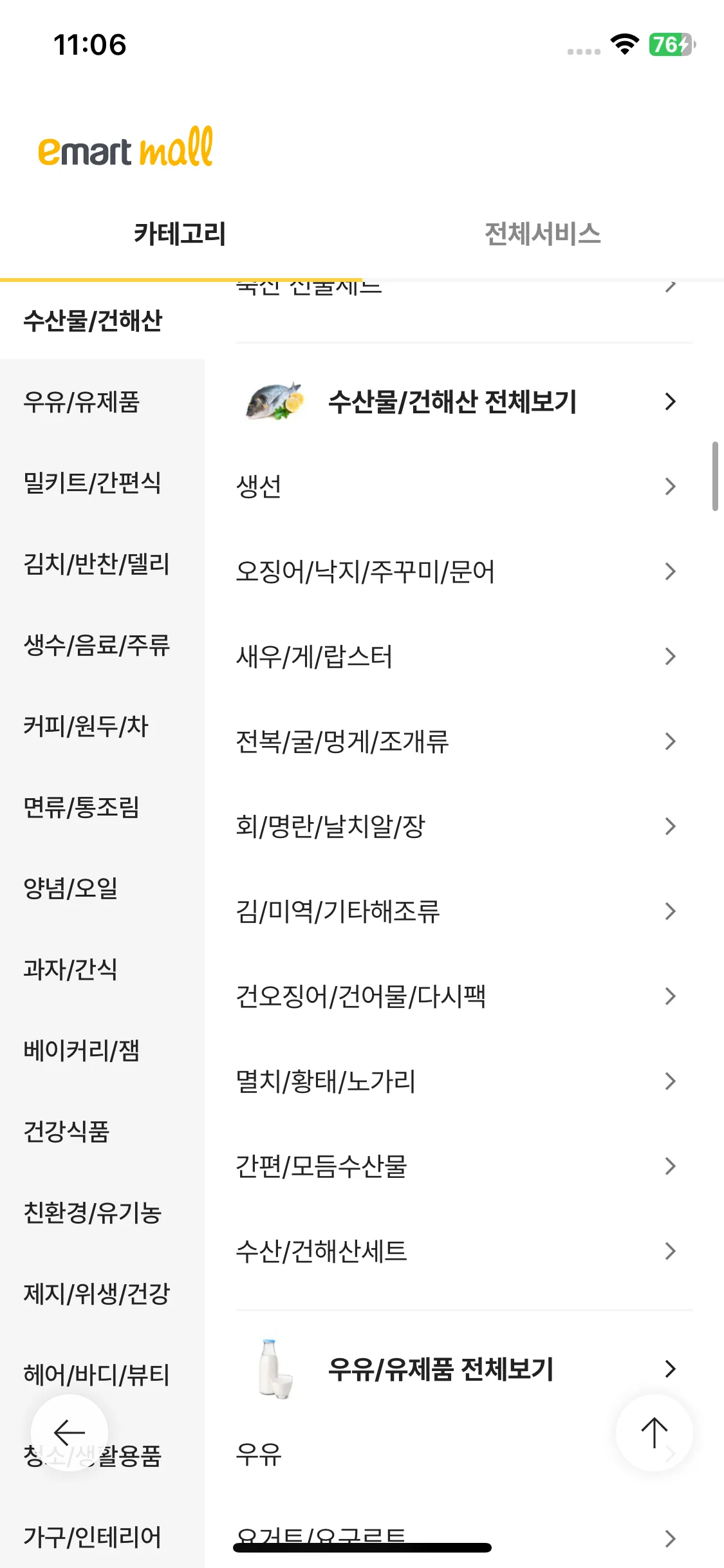Click the battery indicator in status bar
The width and height of the screenshot is (724, 1568).
(669, 45)
